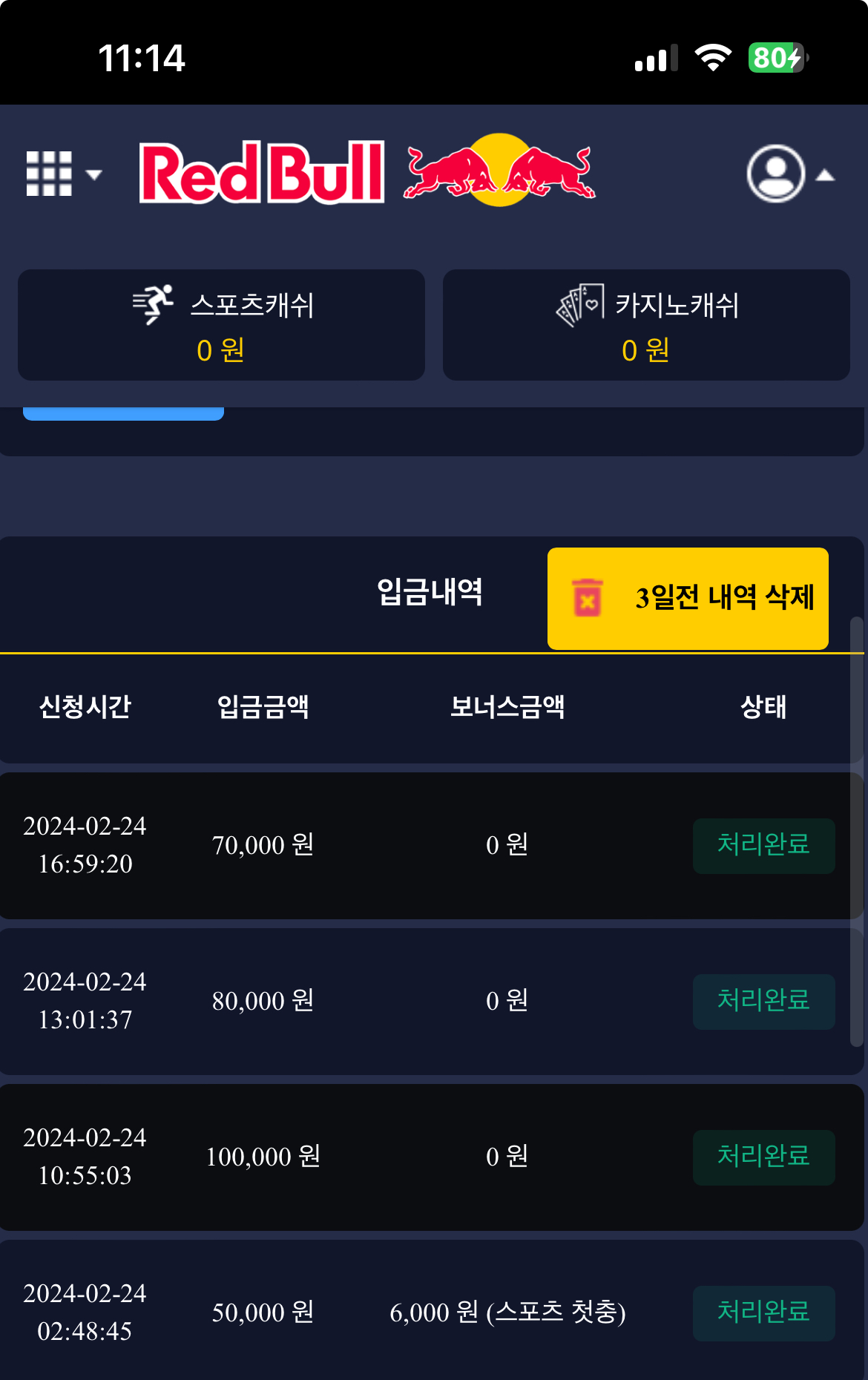The image size is (868, 1380).
Task: Open the grid menu dropdown
Action: pyautogui.click(x=62, y=174)
